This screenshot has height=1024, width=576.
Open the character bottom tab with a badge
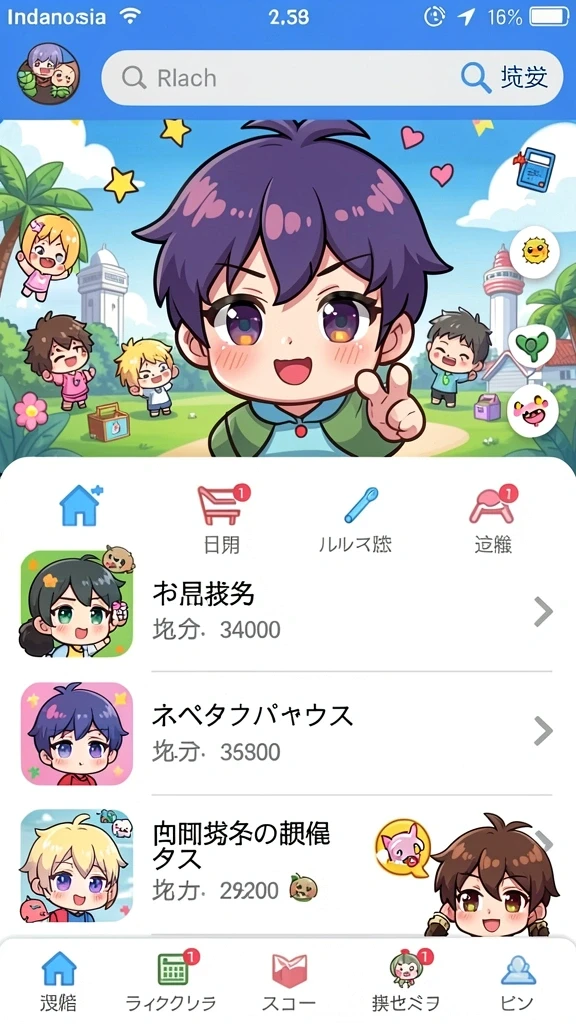(406, 980)
